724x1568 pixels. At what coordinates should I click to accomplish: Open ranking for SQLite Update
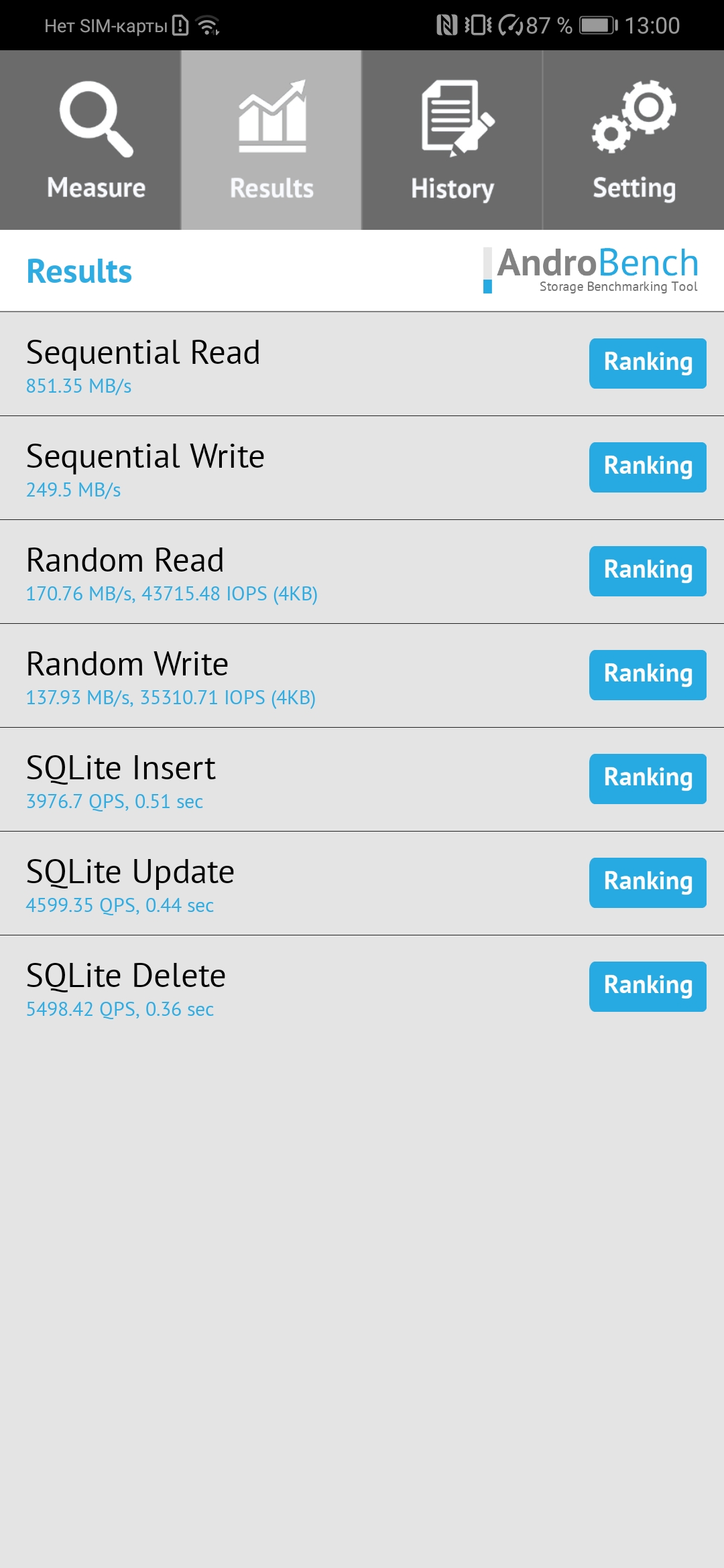click(x=648, y=883)
